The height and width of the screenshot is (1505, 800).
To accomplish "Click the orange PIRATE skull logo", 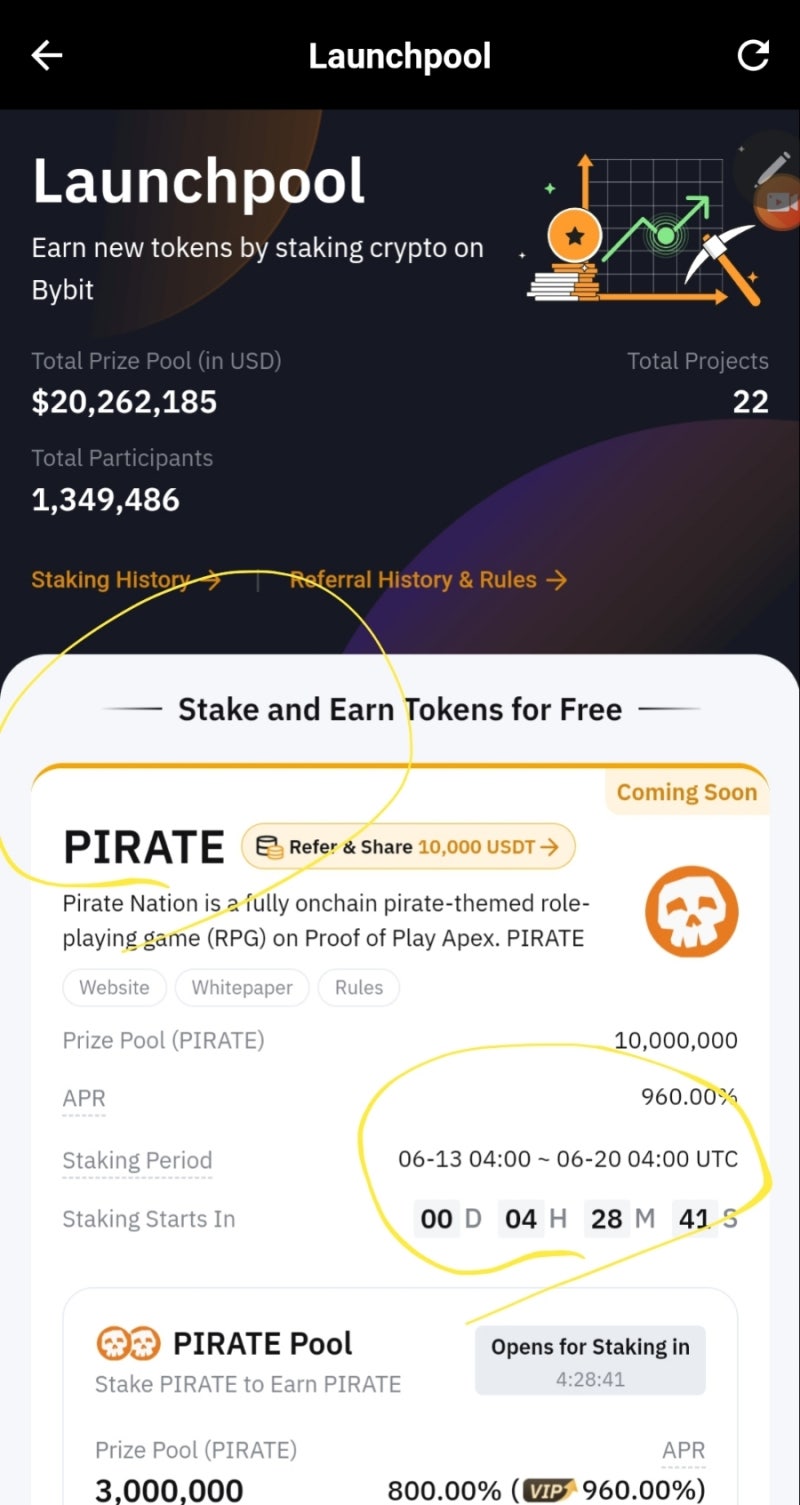I will point(691,911).
